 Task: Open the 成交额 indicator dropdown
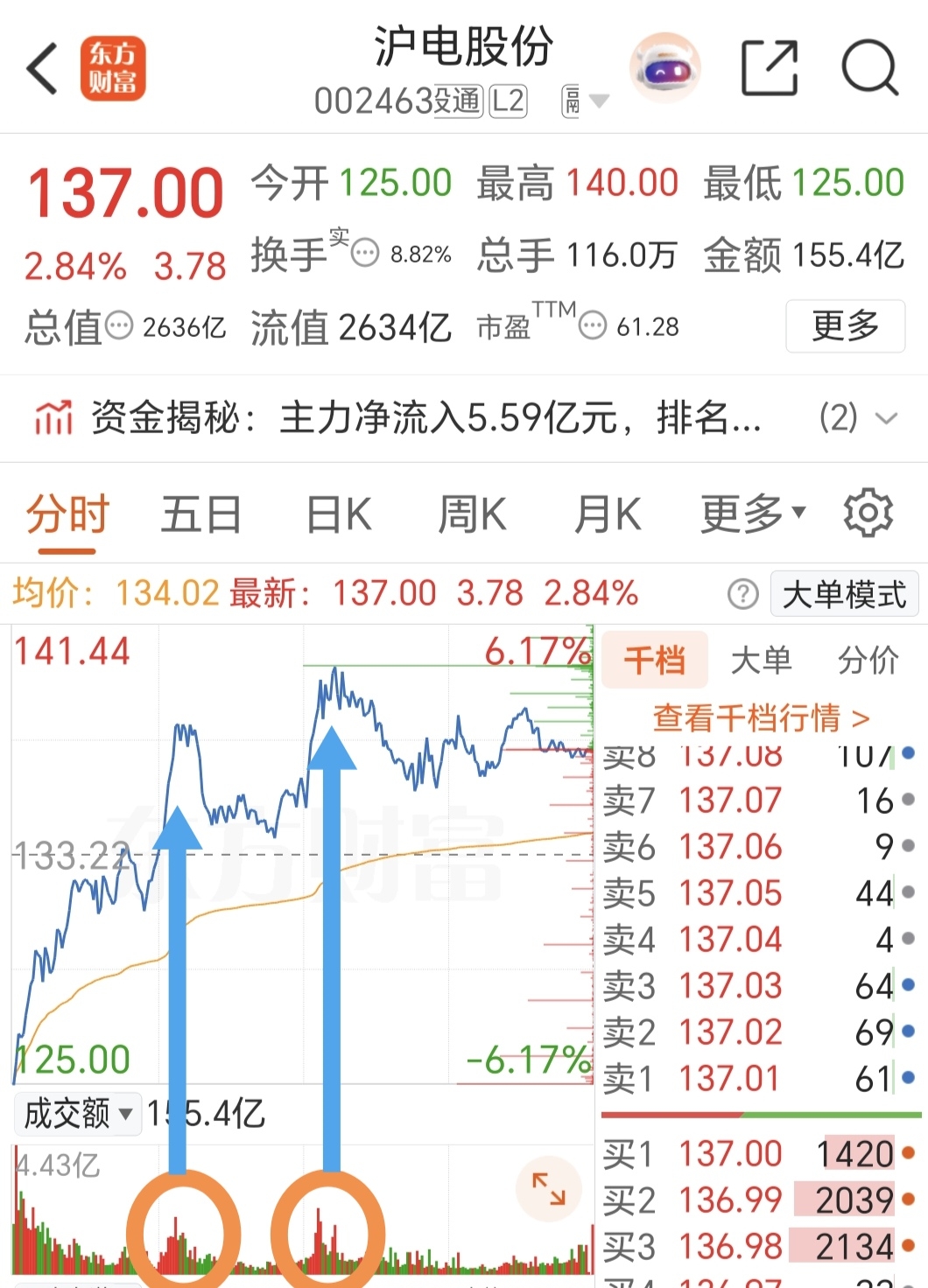pos(77,1114)
